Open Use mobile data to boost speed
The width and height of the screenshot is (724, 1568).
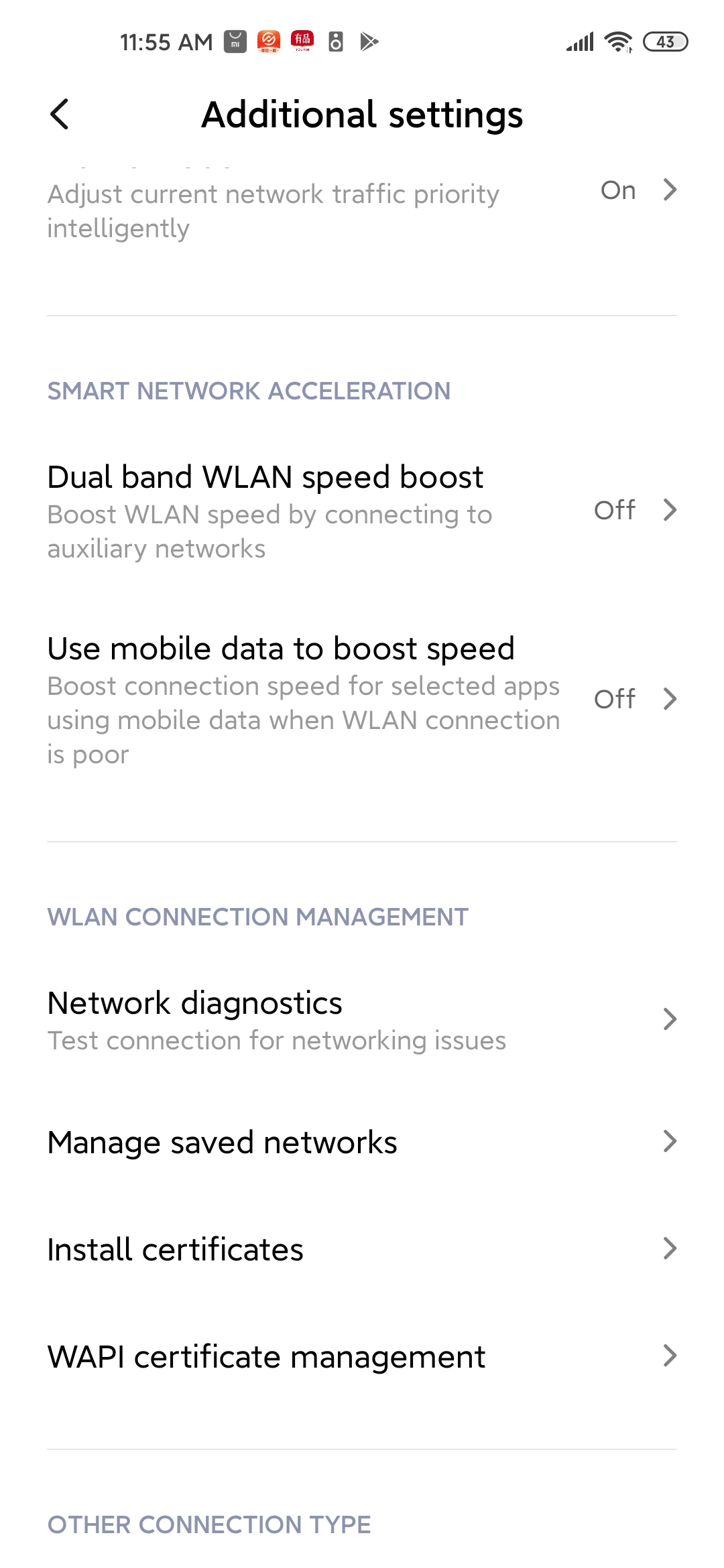(362, 699)
